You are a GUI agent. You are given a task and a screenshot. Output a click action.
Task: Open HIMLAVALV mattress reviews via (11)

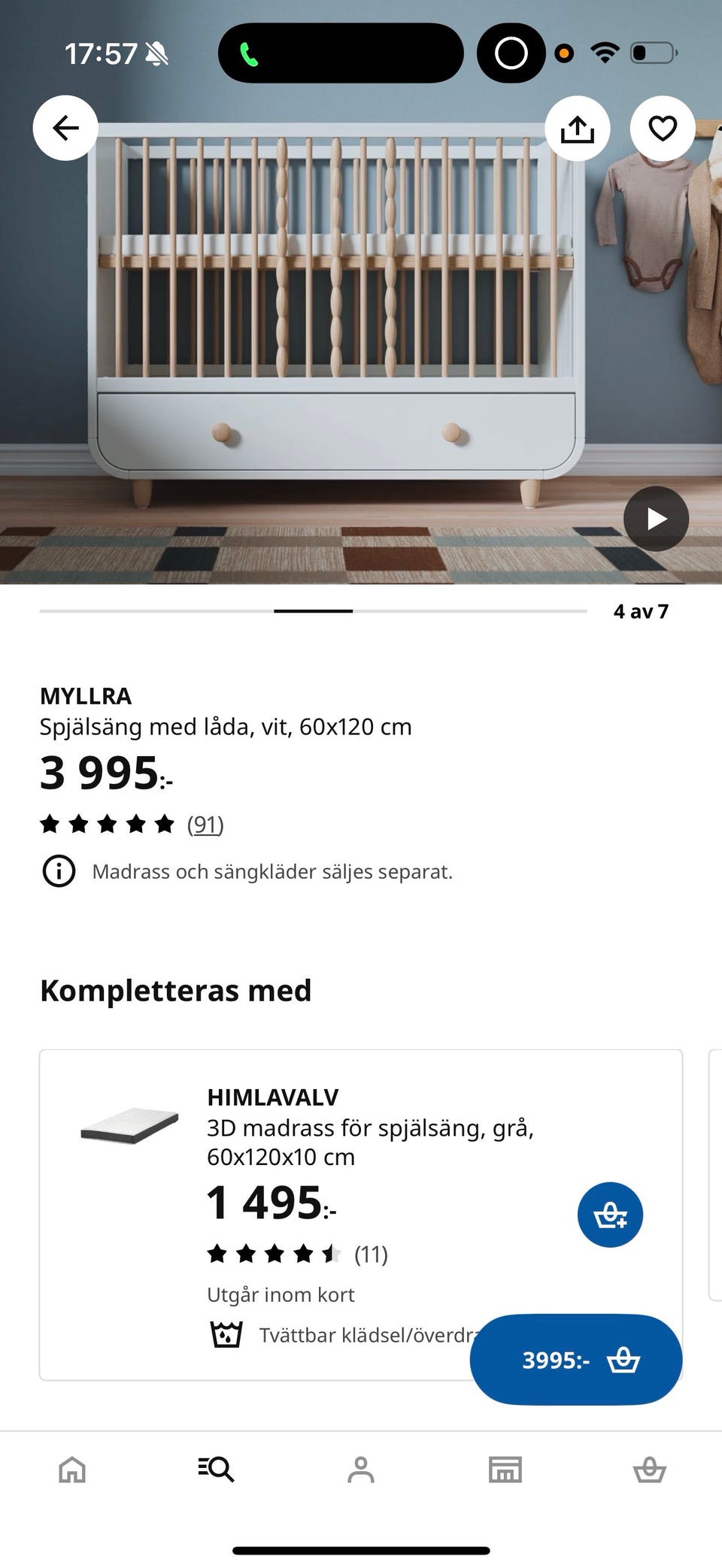[x=371, y=1254]
